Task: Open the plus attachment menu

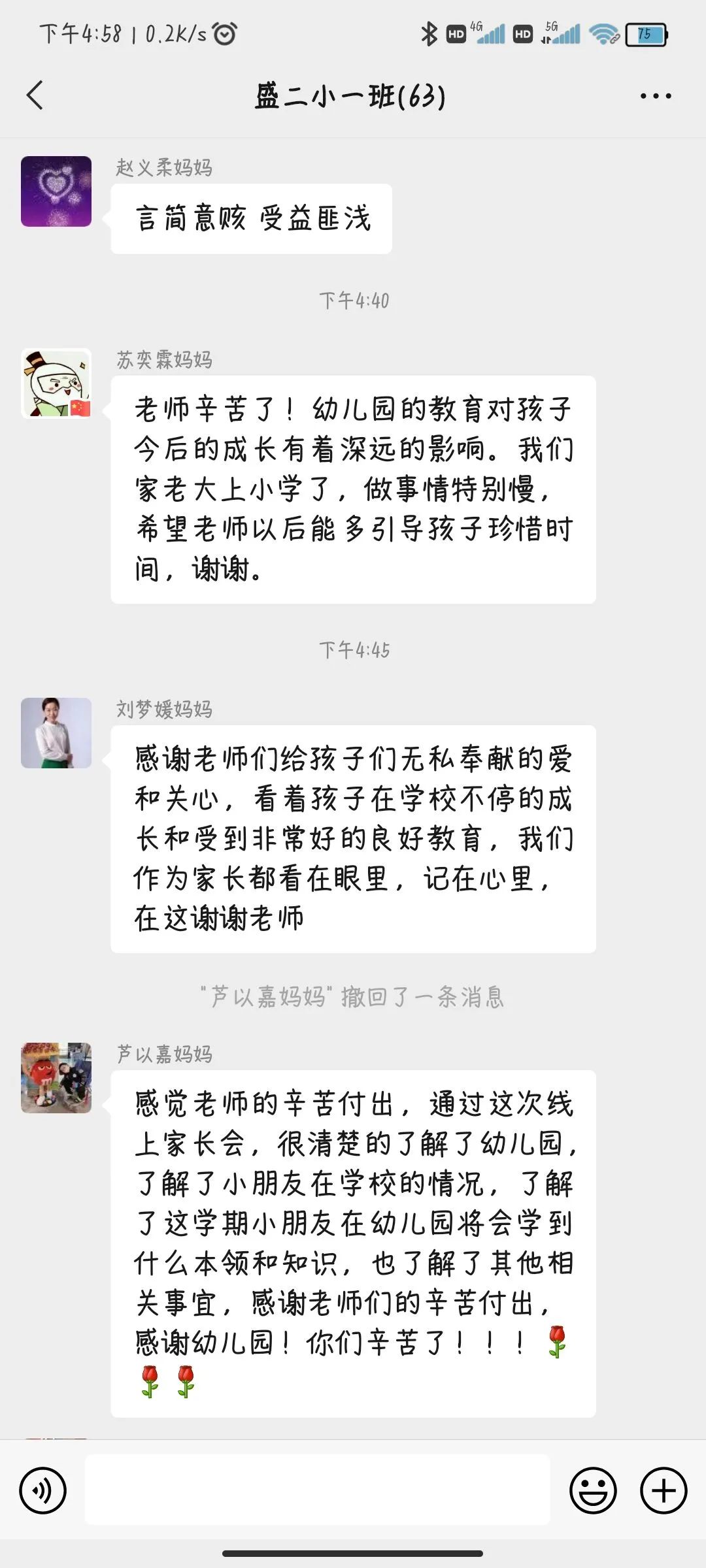Action: tap(664, 1490)
